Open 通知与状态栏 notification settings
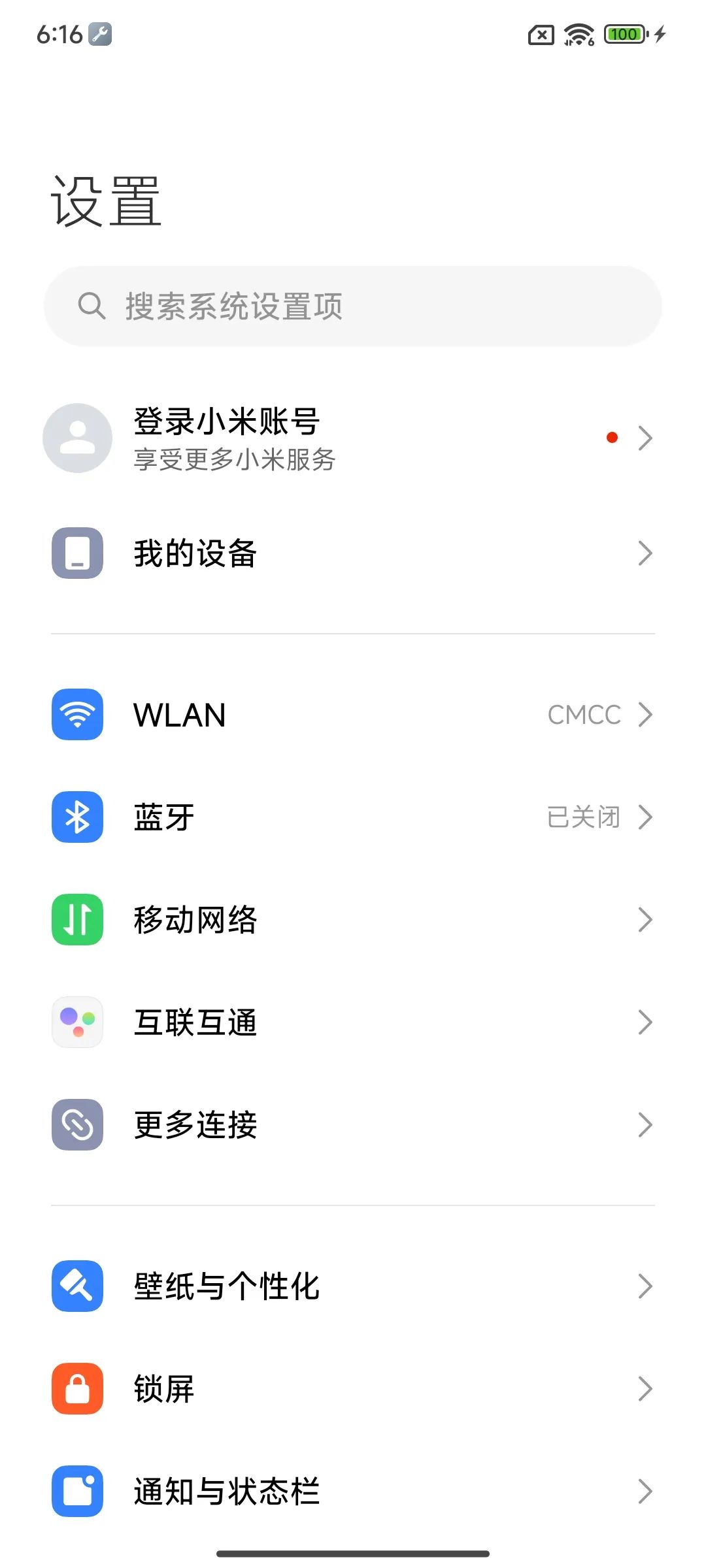706x1568 pixels. point(353,1491)
